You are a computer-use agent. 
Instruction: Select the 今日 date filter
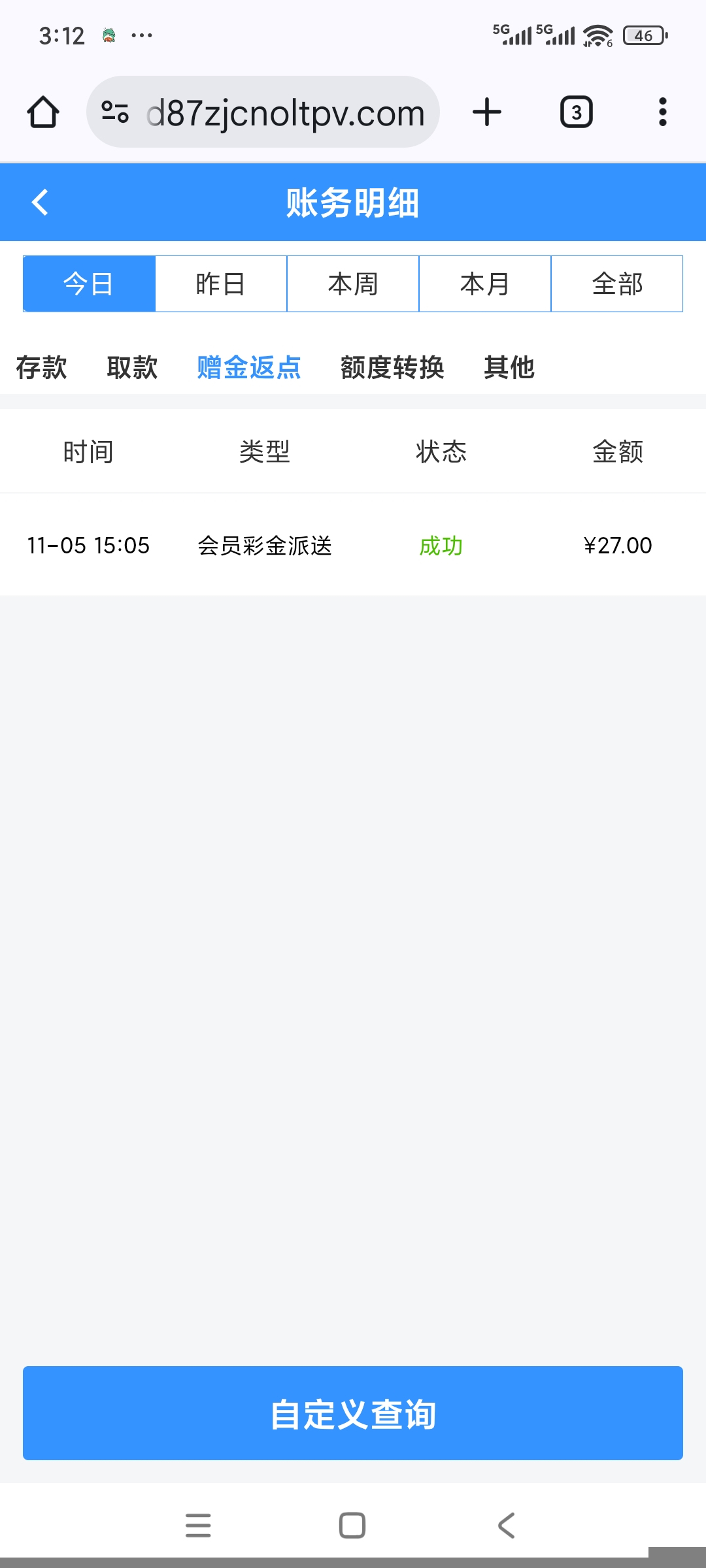click(89, 284)
